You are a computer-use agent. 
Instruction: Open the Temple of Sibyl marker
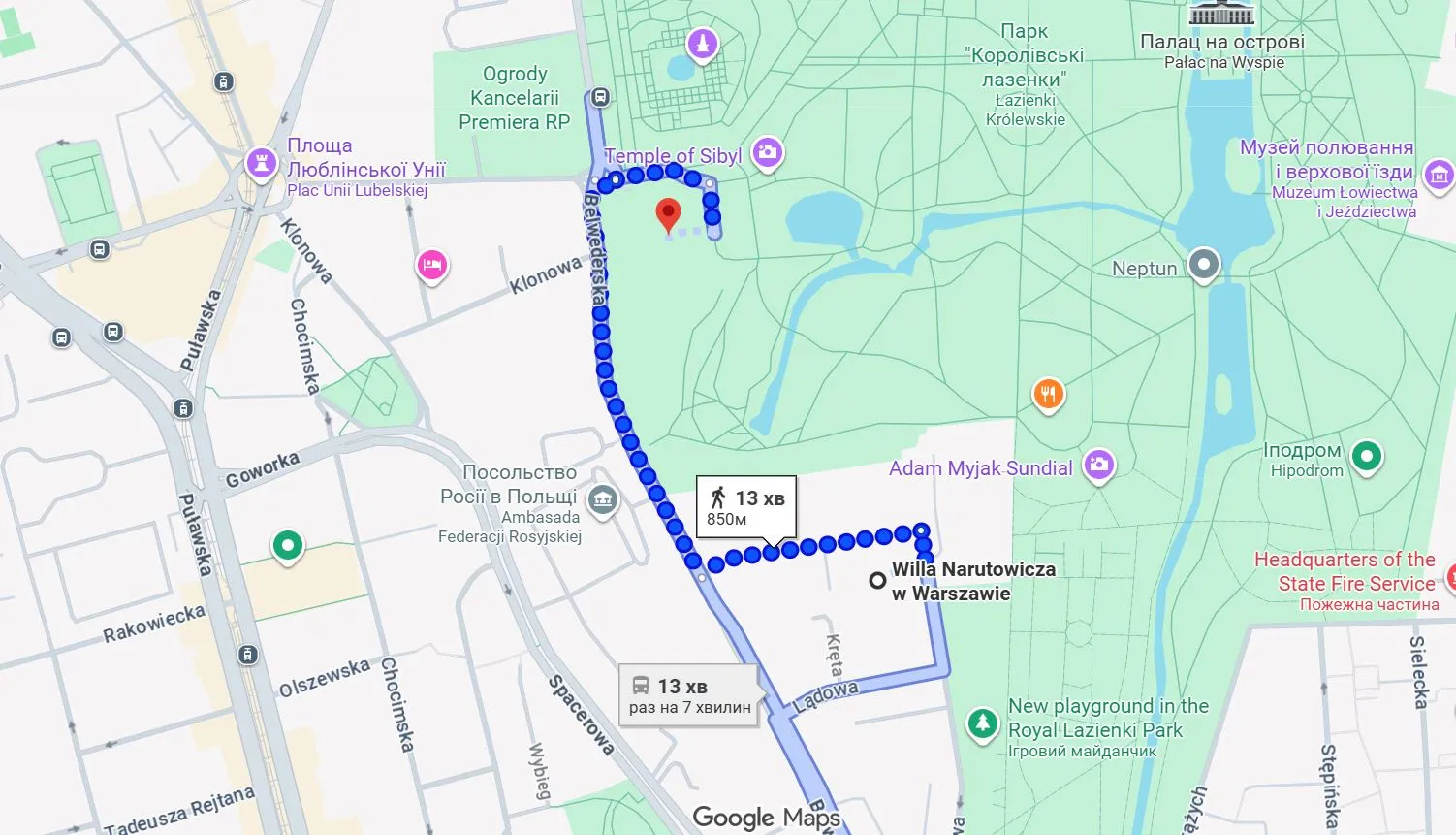(x=768, y=151)
